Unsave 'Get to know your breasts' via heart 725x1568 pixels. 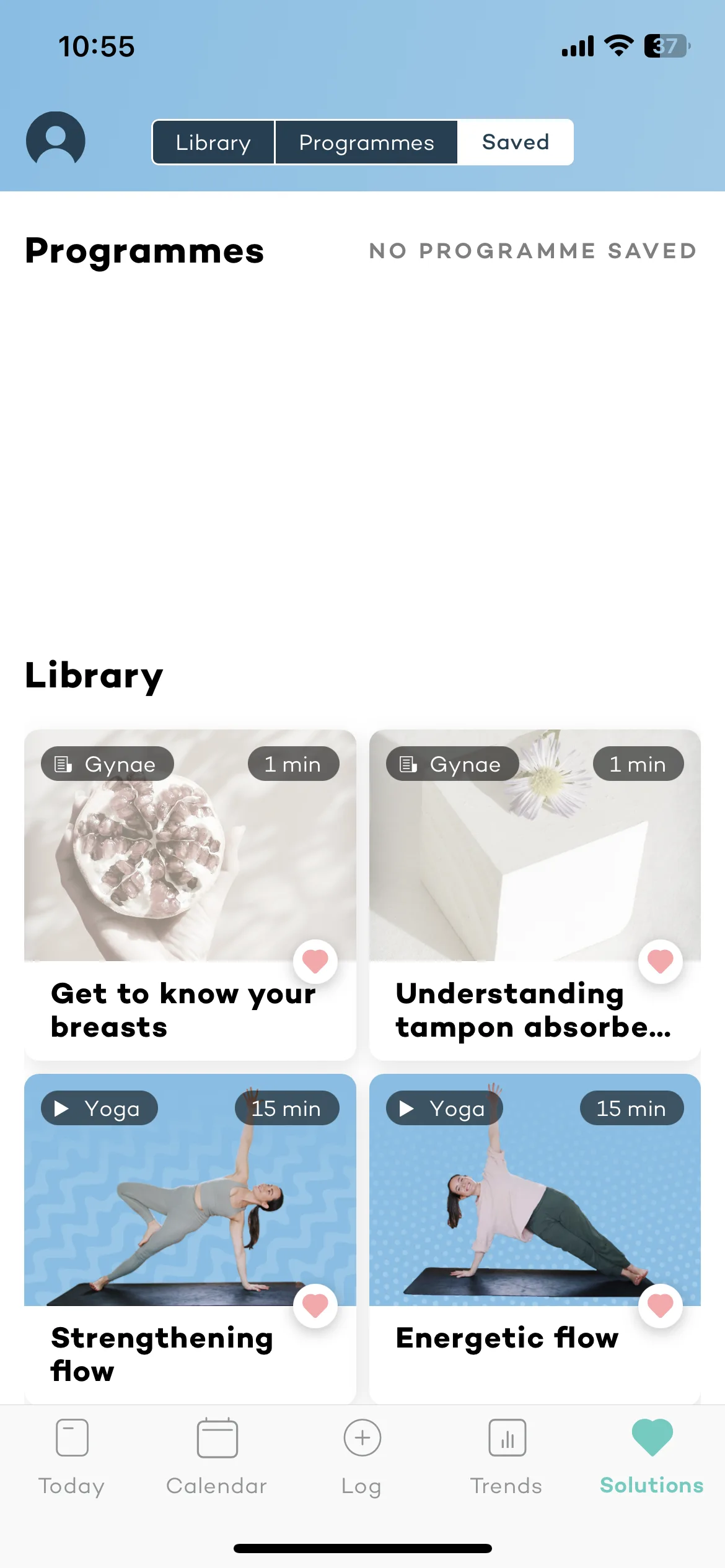click(x=315, y=961)
